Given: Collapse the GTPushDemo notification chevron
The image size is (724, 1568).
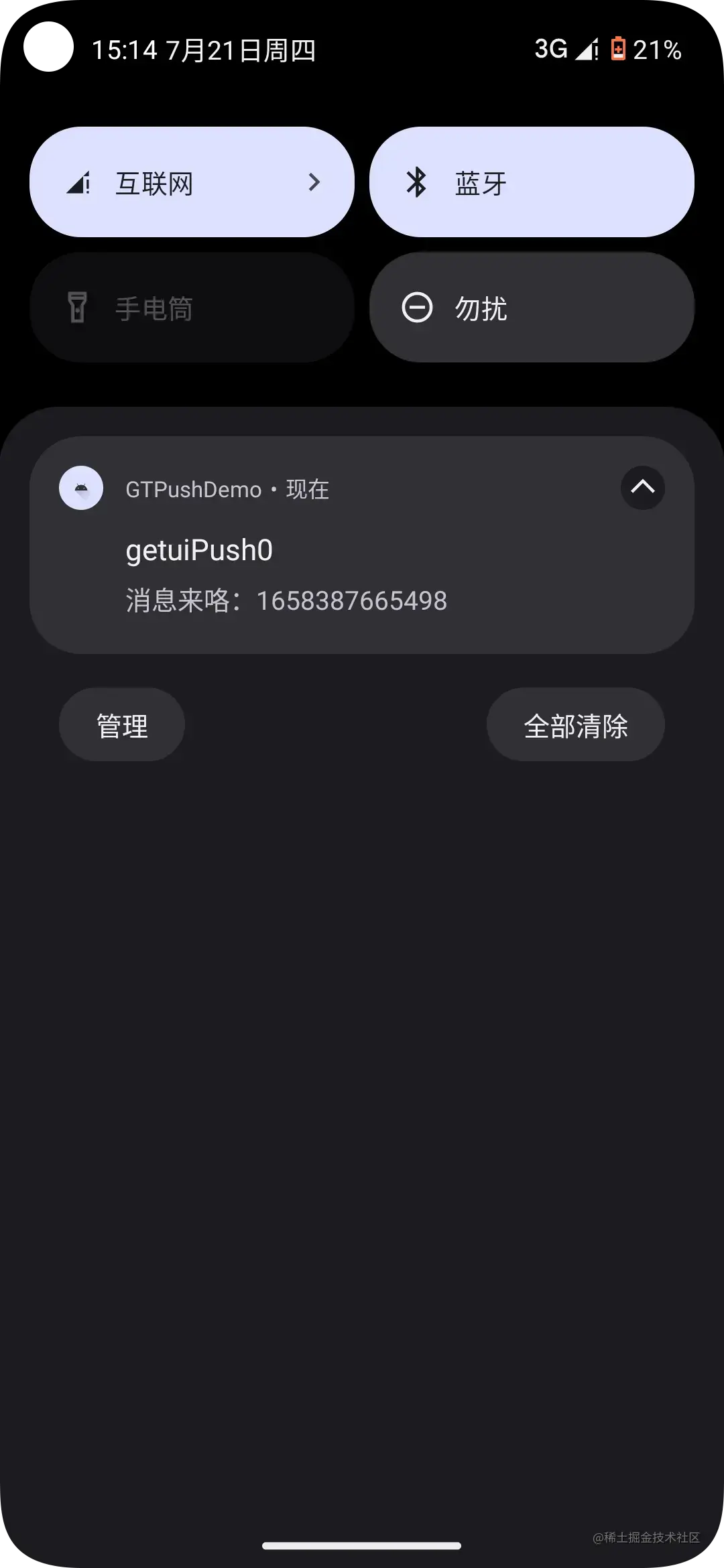Looking at the screenshot, I should (642, 488).
